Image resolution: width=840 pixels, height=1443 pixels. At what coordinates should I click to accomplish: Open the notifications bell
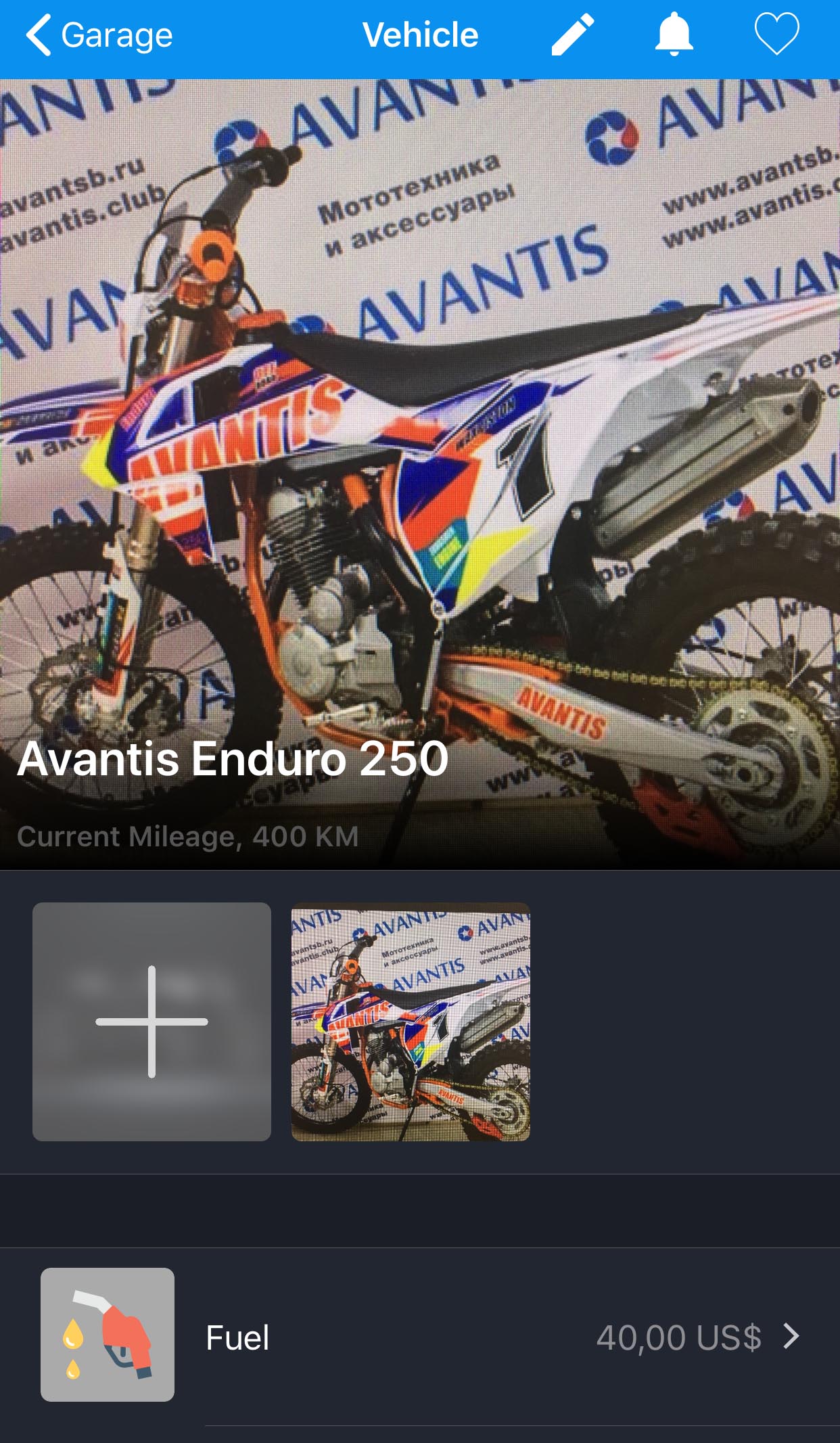(x=674, y=34)
